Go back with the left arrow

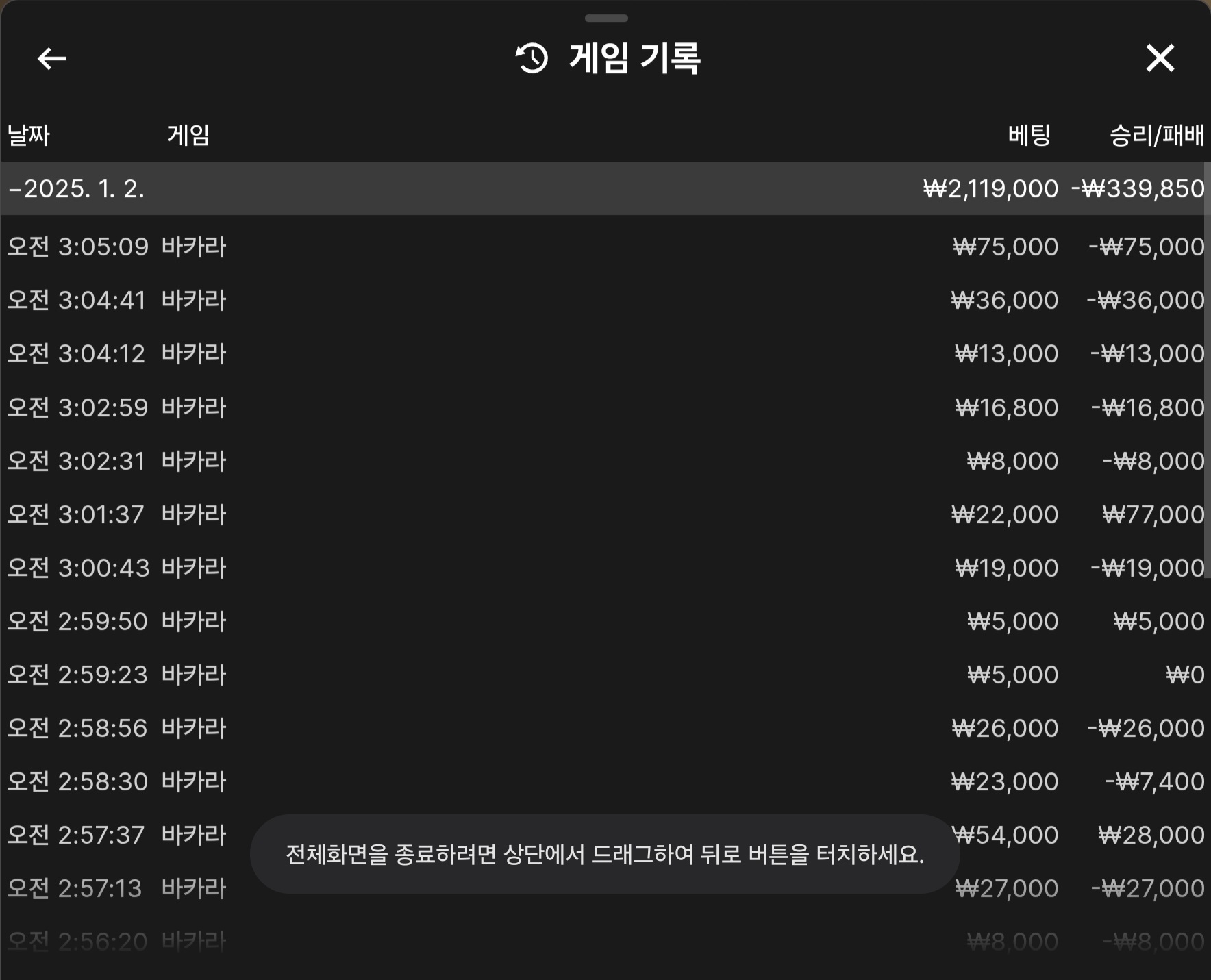(51, 59)
